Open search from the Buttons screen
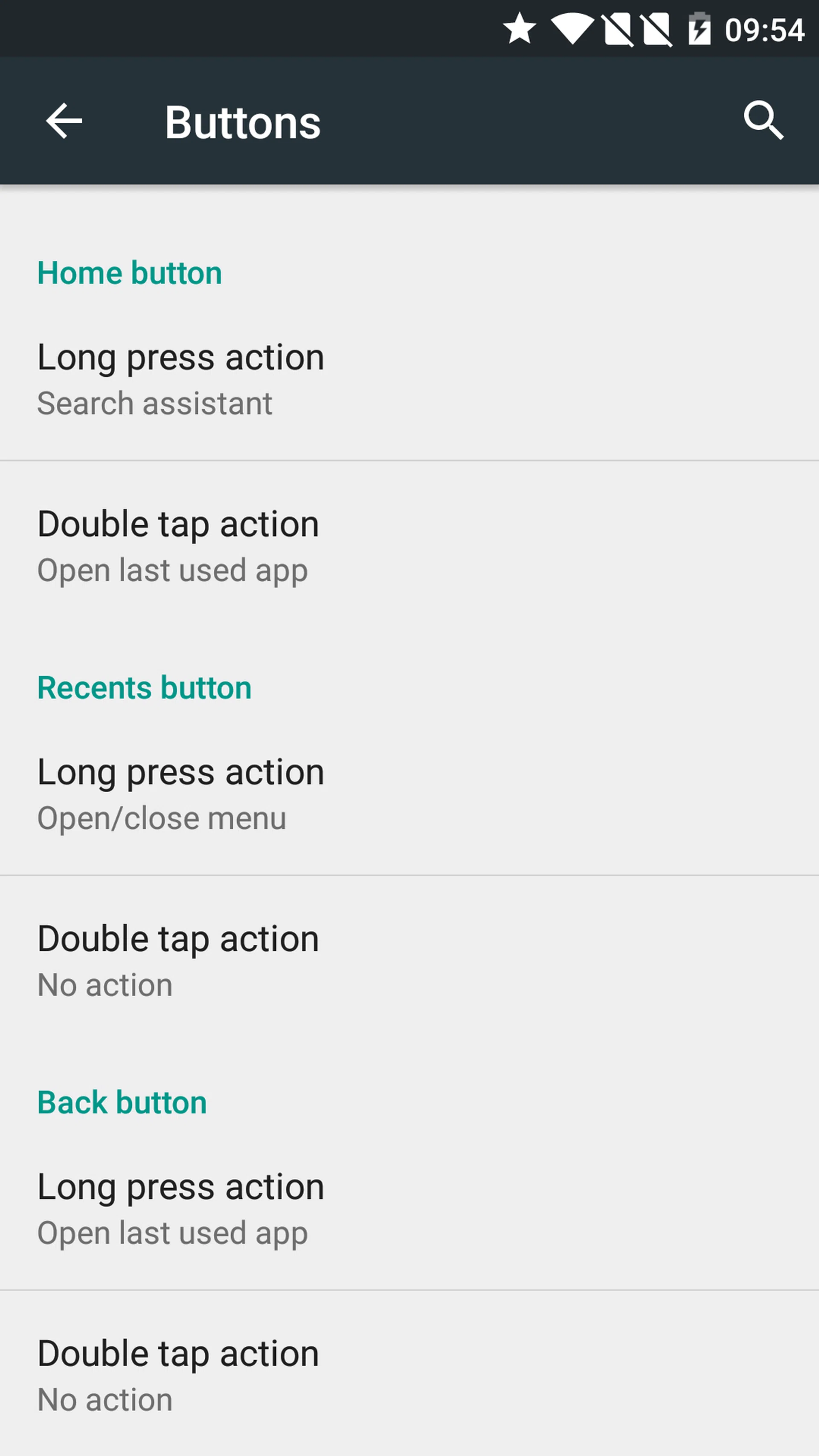Screen dimensions: 819x1456 pos(764,121)
